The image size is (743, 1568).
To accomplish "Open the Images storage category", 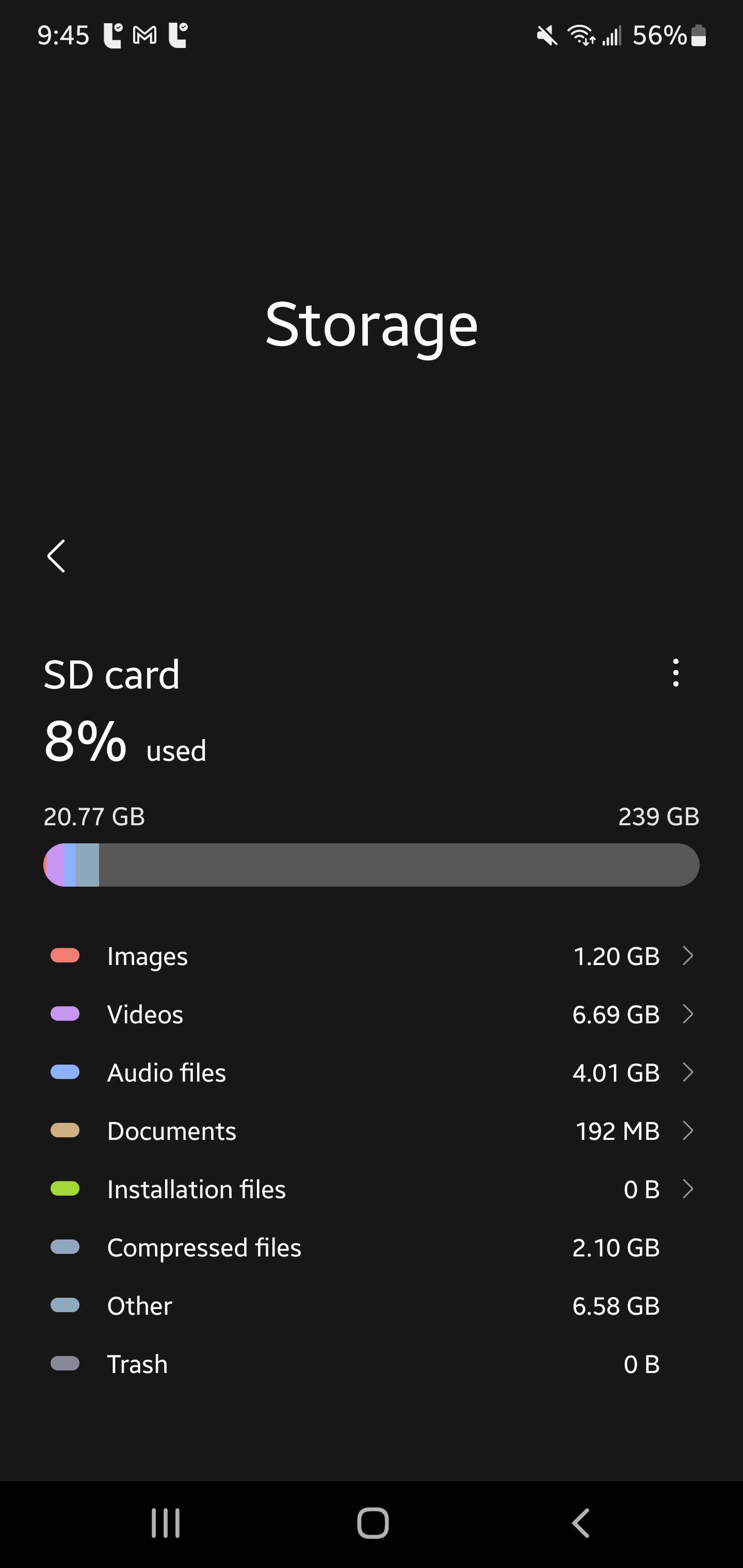I will [372, 956].
